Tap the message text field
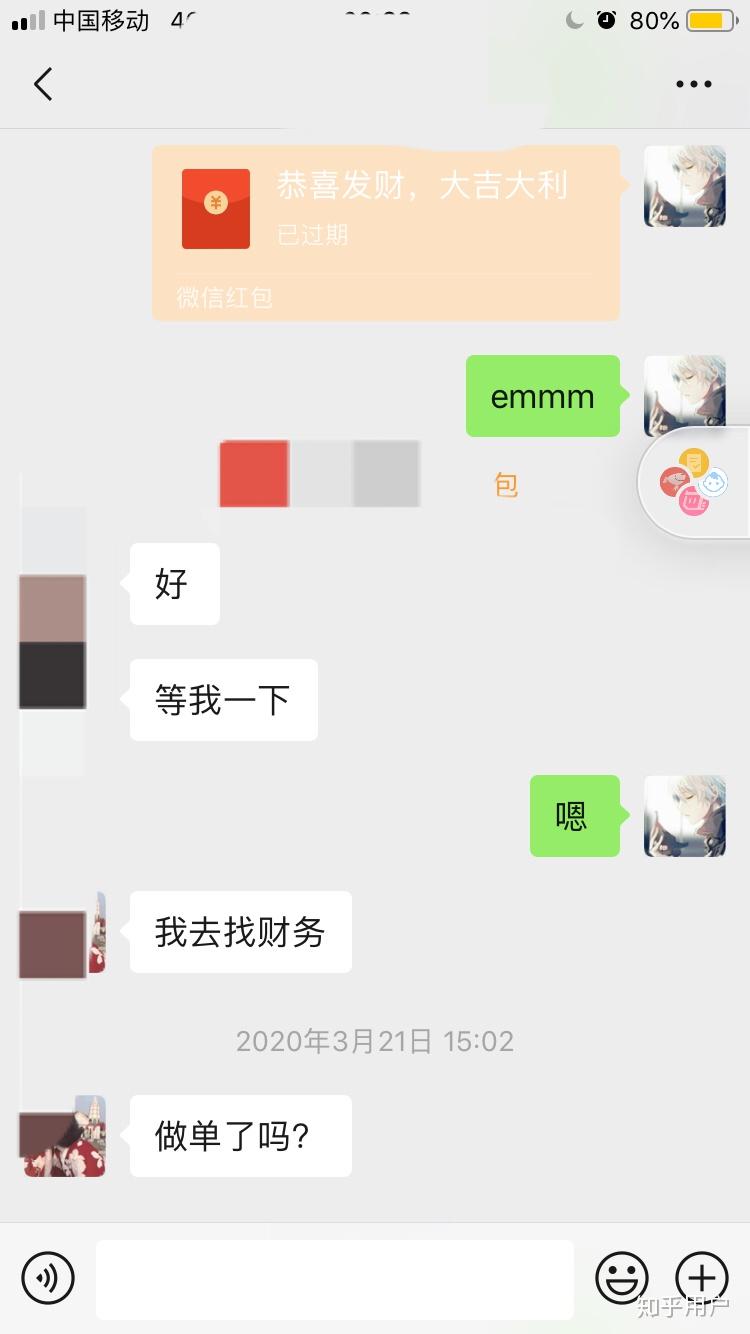Viewport: 750px width, 1334px height. [335, 1279]
